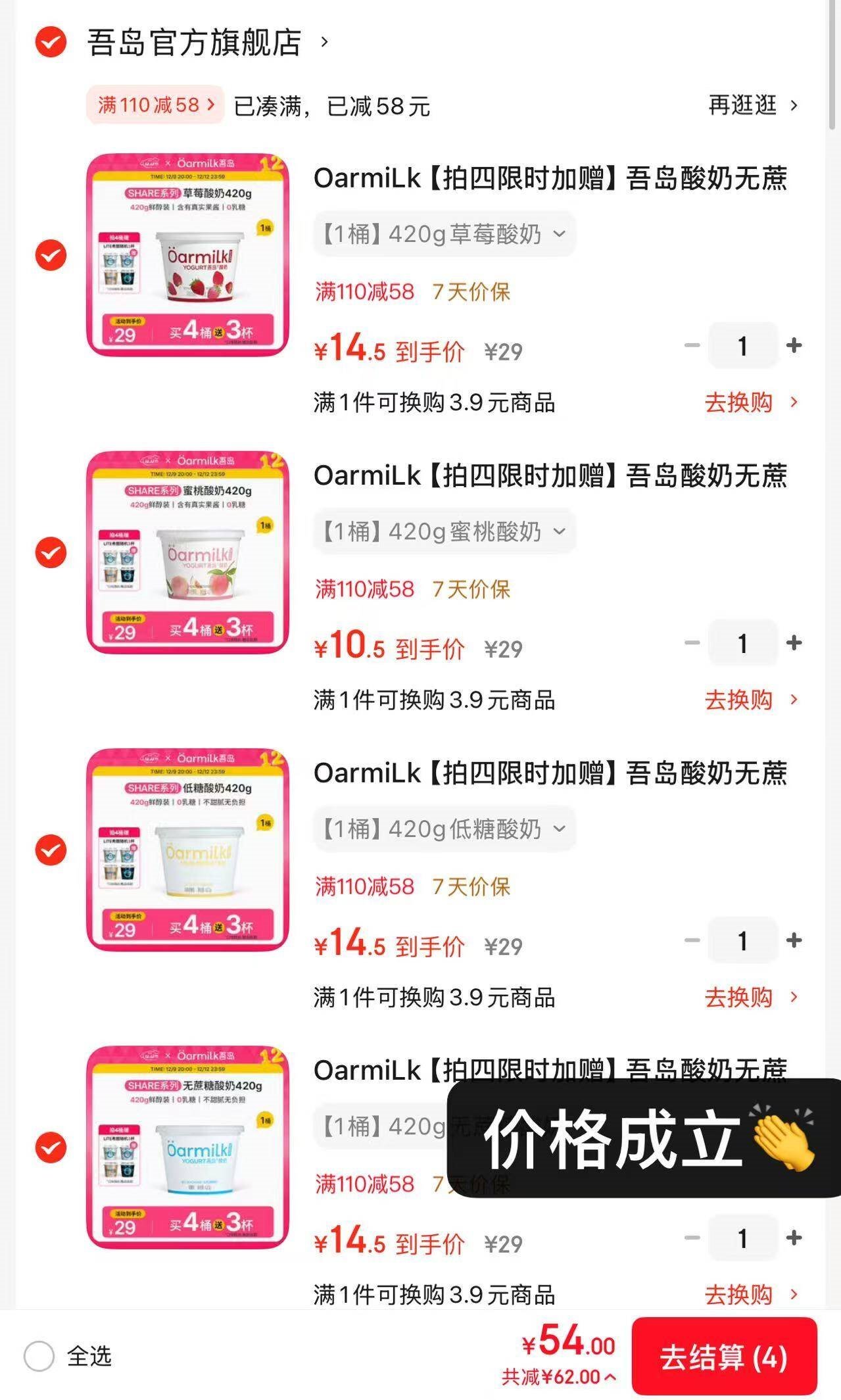Viewport: 841px width, 1400px height.
Task: Increase quantity of the 草莓酸奶 item
Action: click(794, 345)
